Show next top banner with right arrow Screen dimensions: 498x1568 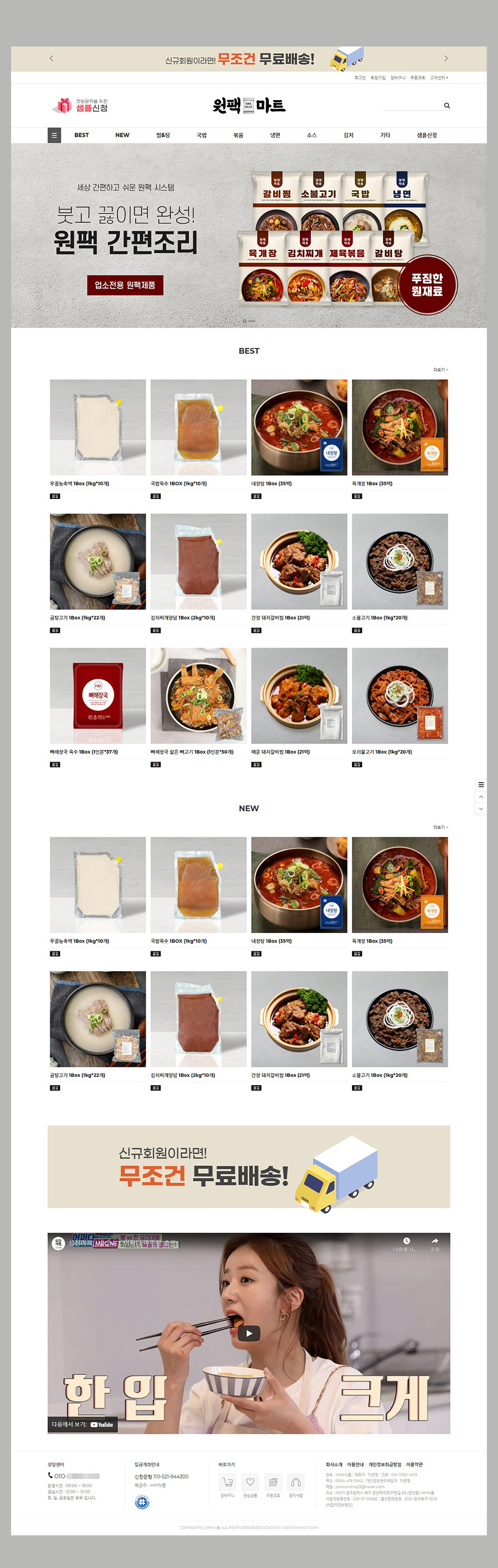click(x=445, y=59)
